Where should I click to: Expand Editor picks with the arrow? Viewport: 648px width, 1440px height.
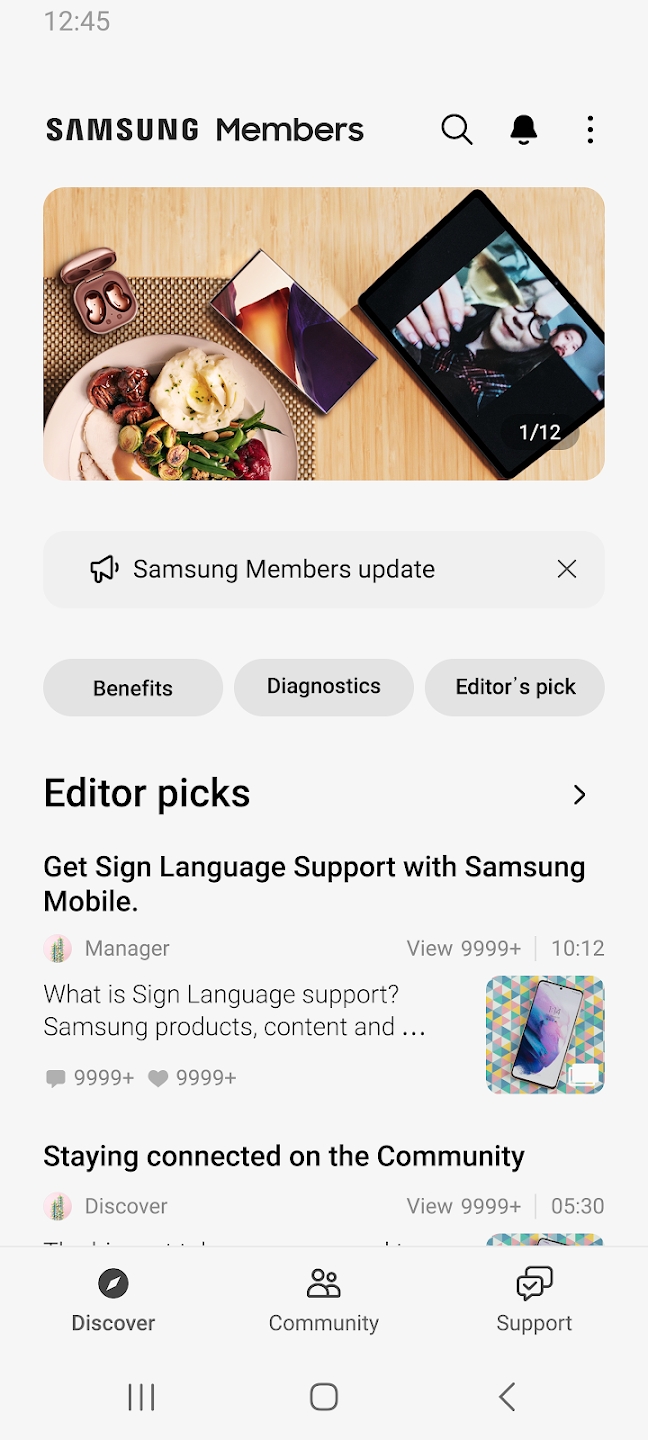point(579,794)
